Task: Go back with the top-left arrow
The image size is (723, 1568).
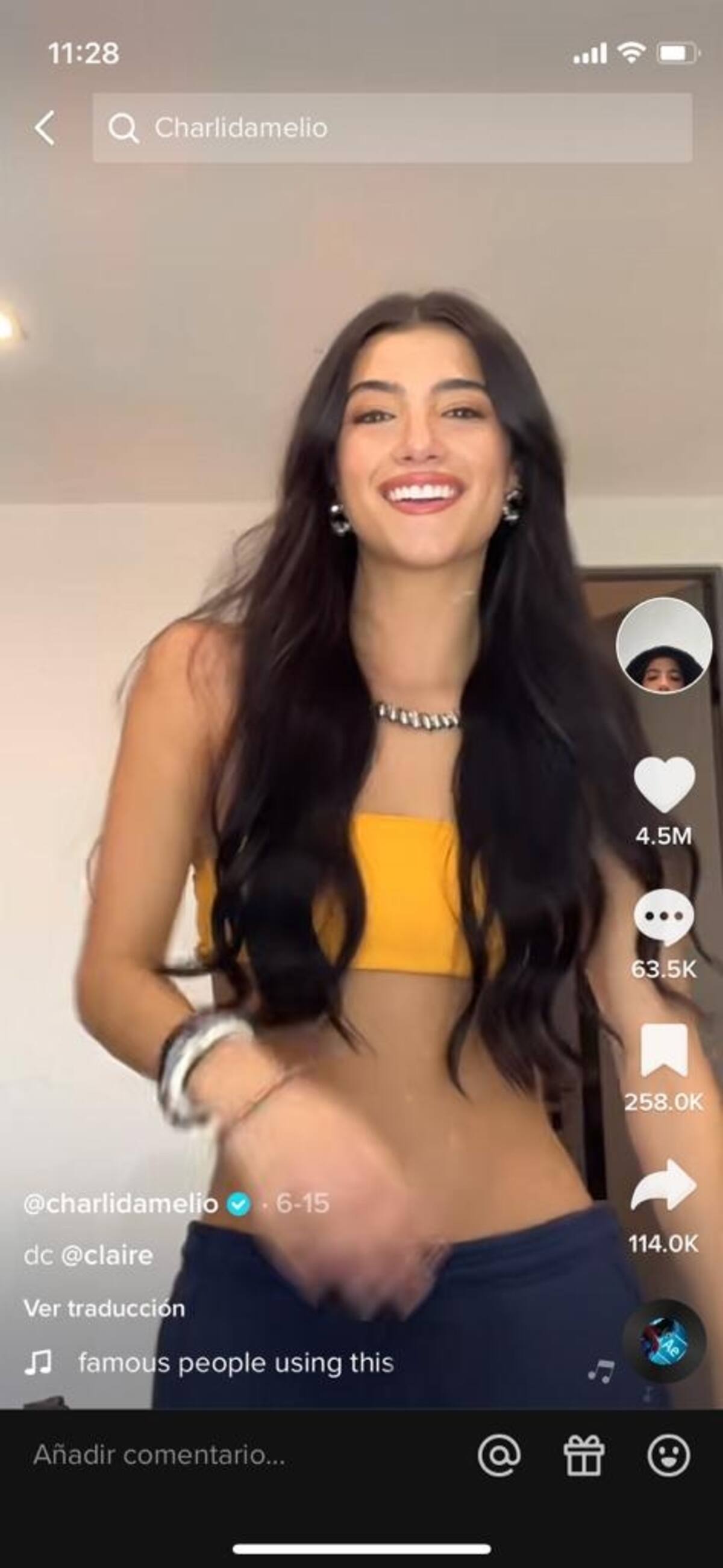Action: (45, 128)
